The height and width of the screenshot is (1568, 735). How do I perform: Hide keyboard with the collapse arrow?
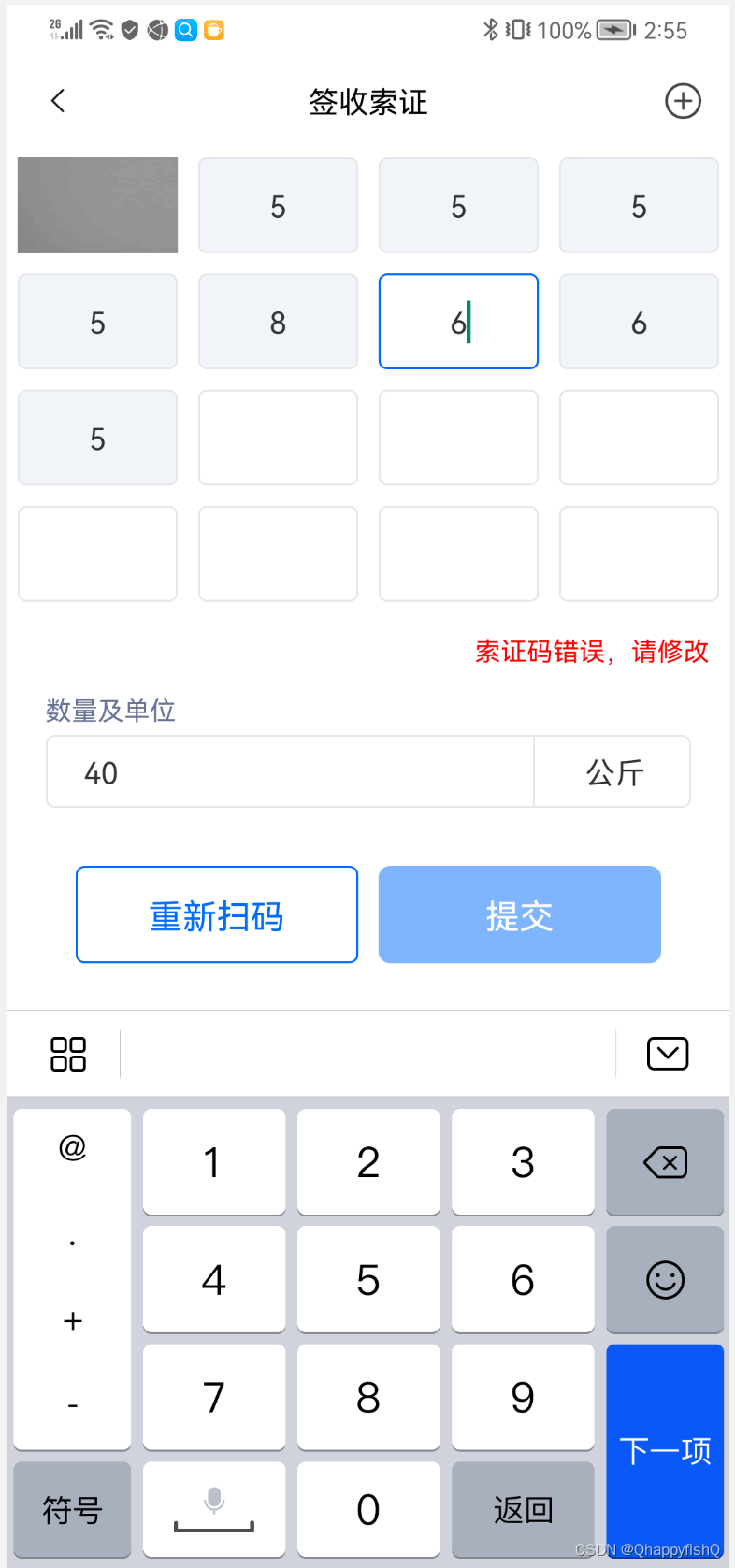(668, 1054)
